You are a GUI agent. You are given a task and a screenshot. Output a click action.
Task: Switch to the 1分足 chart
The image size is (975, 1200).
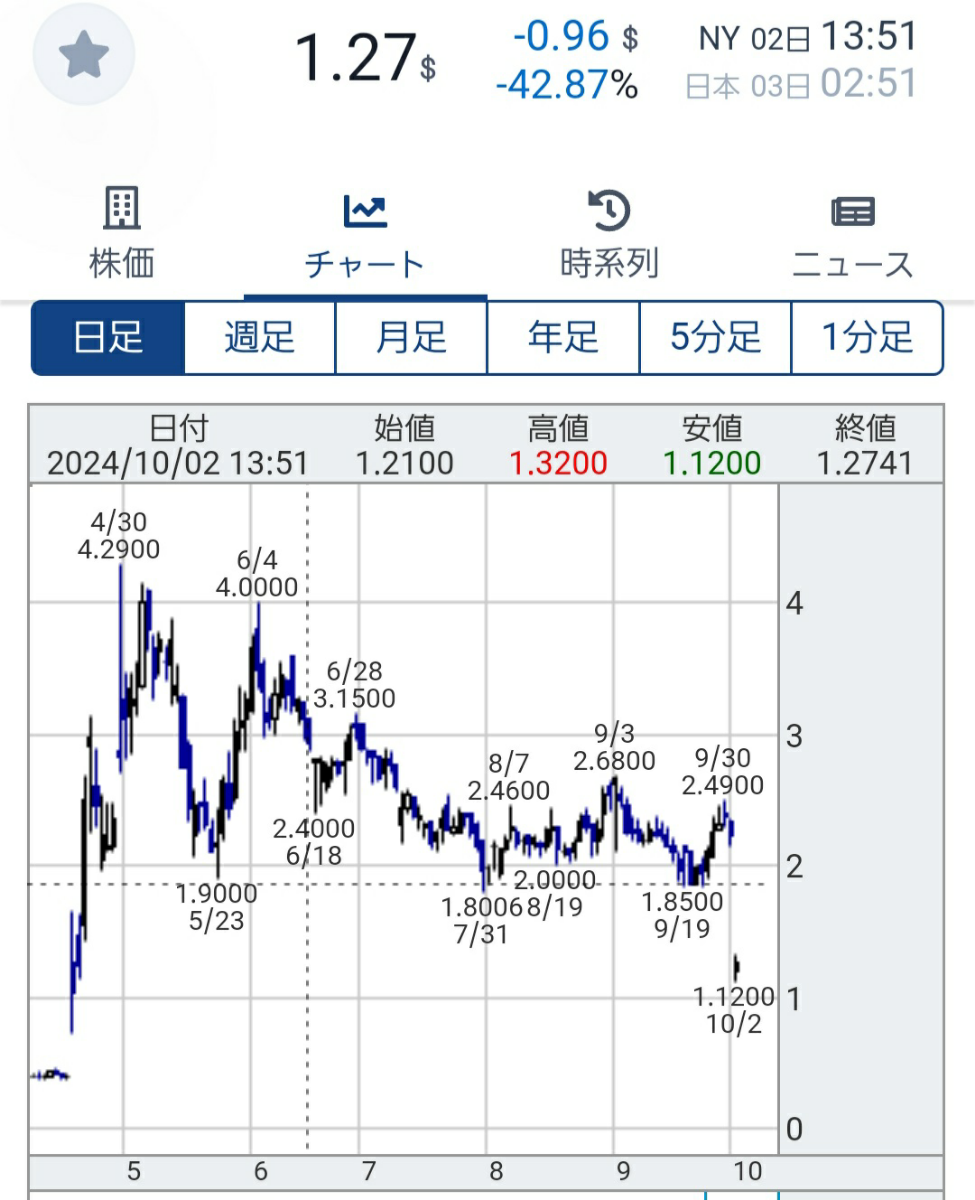[x=867, y=338]
